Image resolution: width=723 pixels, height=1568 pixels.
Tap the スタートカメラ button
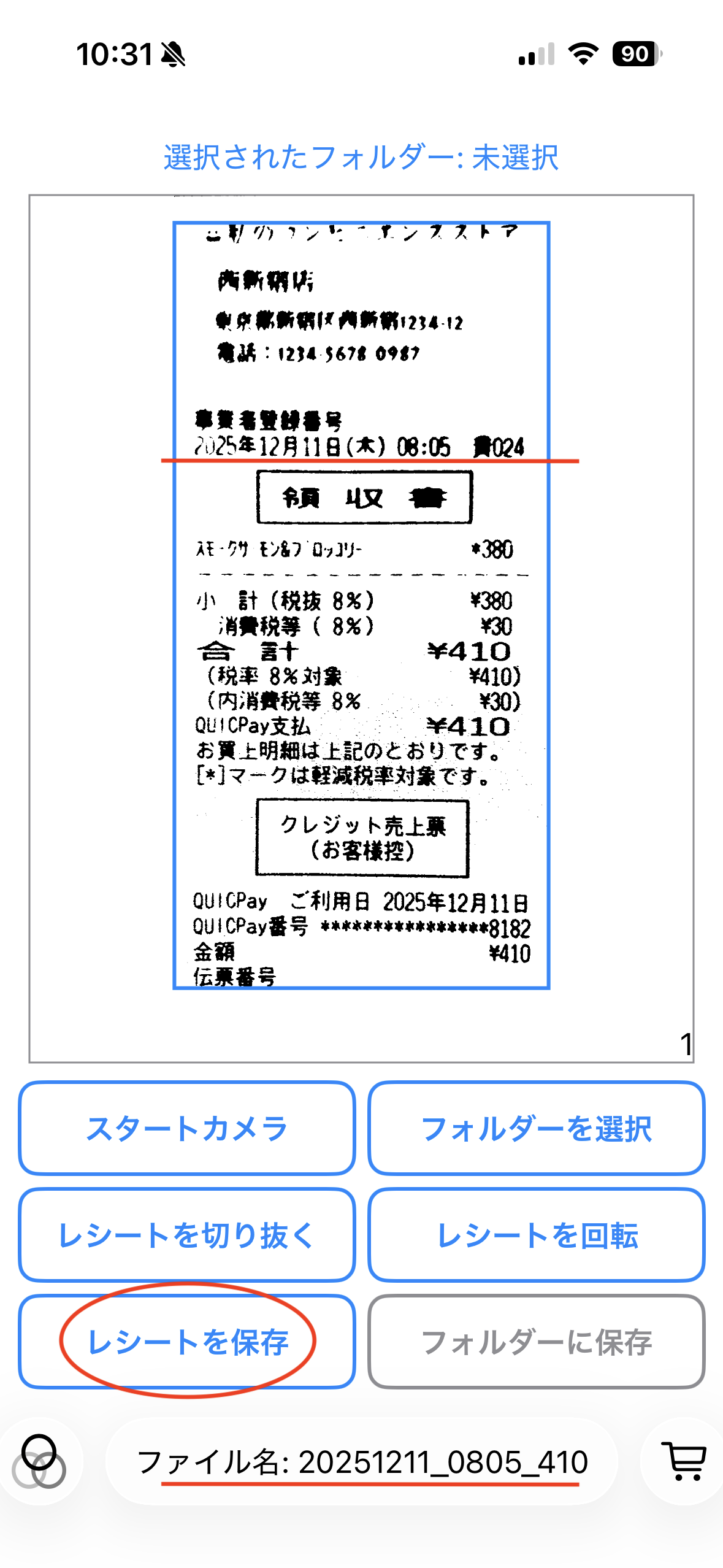[x=186, y=1128]
